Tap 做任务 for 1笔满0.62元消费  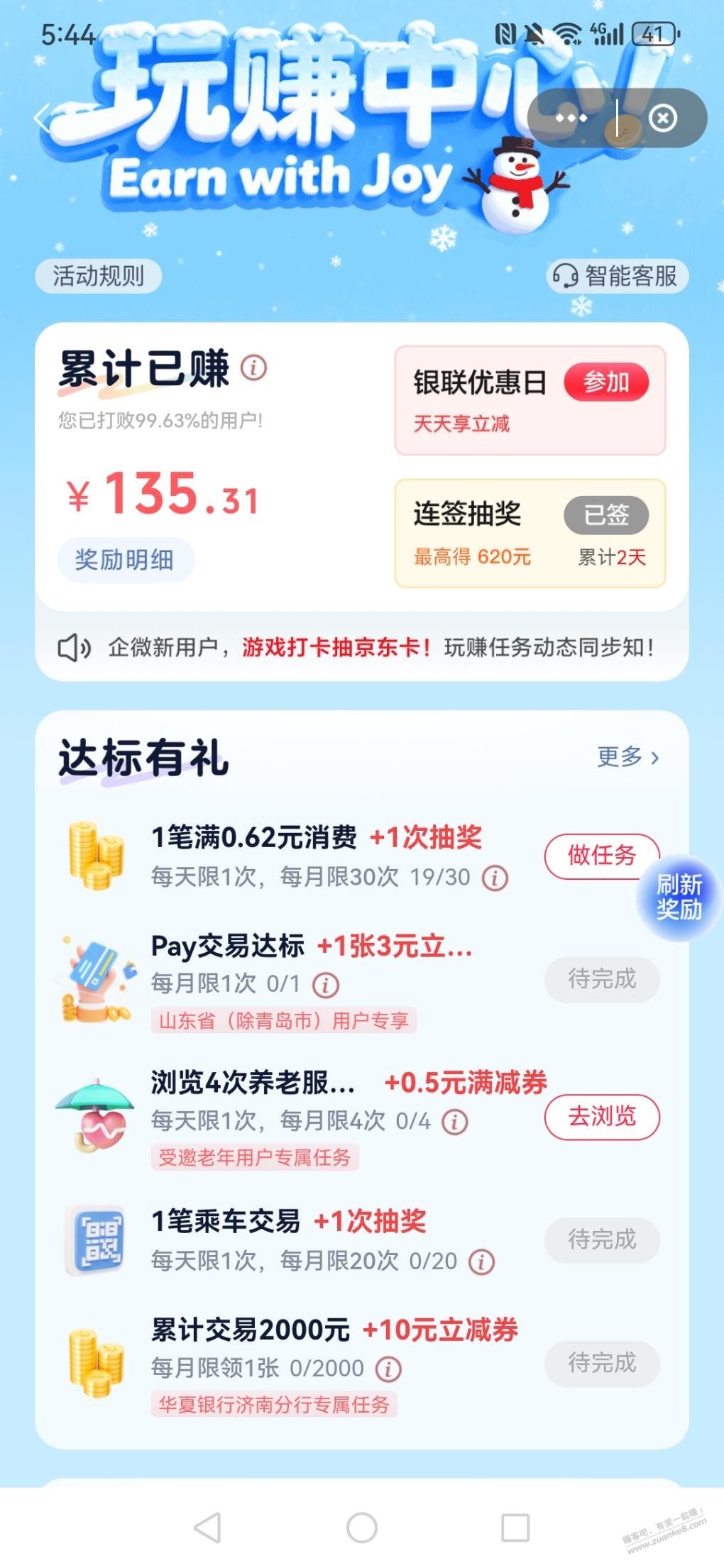pyautogui.click(x=600, y=856)
